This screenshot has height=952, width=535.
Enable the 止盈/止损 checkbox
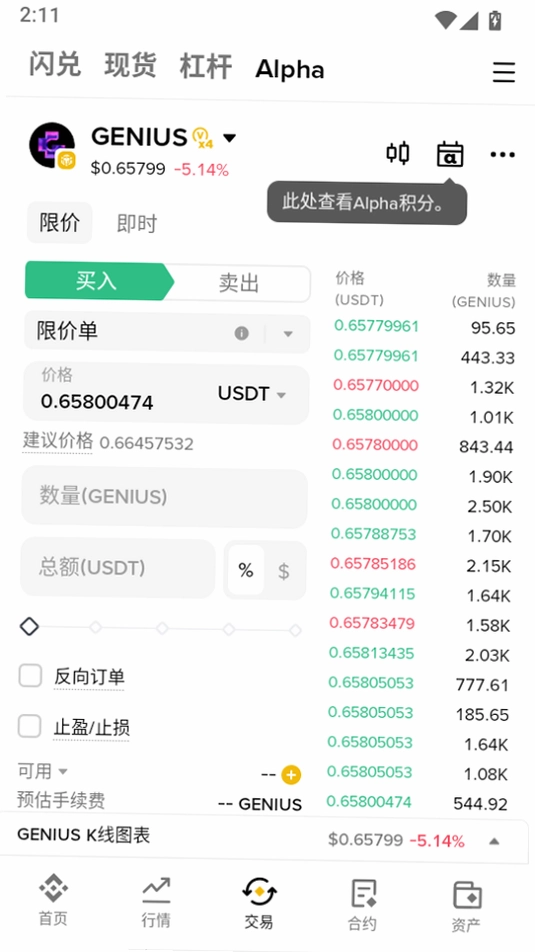tap(30, 726)
